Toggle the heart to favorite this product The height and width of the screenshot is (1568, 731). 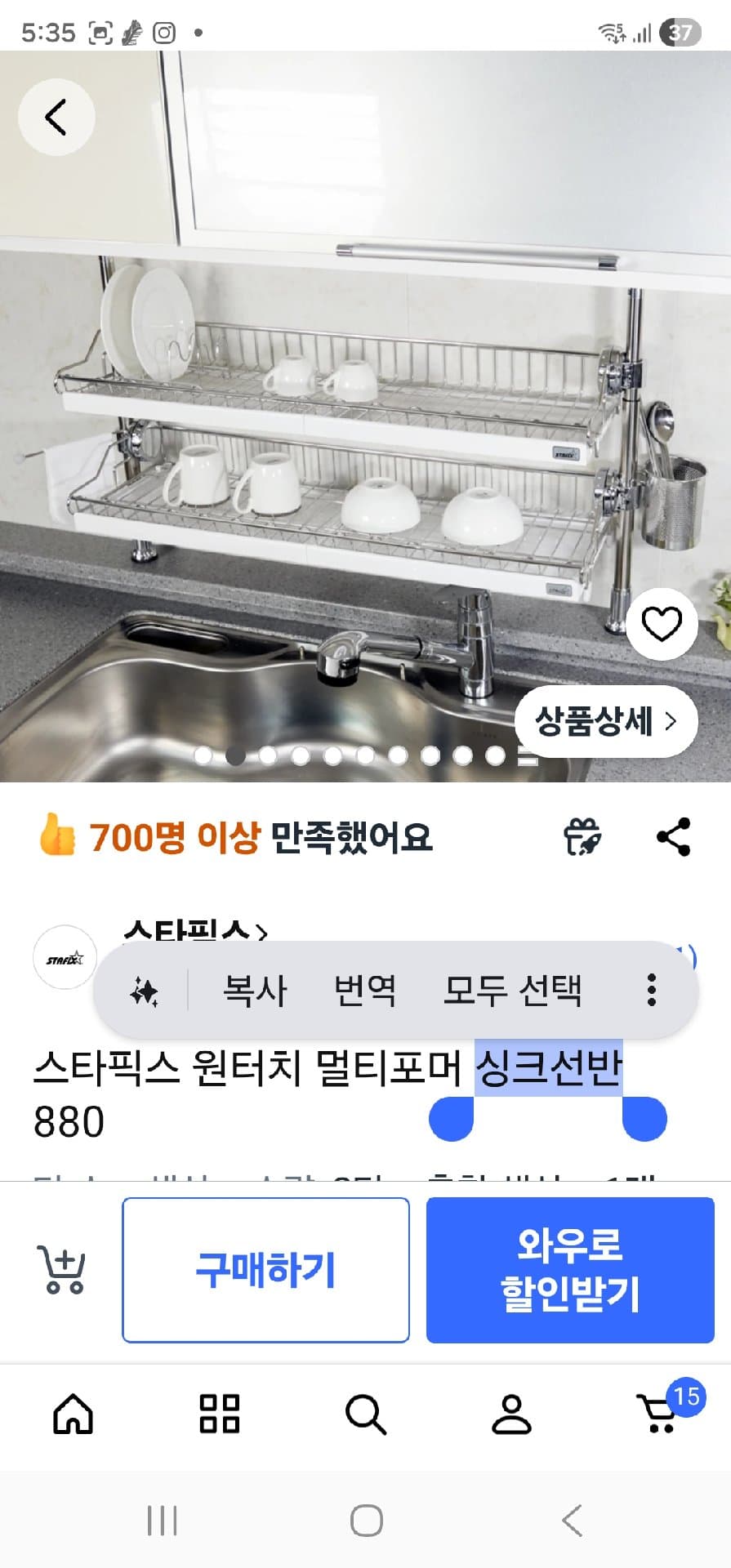click(x=662, y=622)
